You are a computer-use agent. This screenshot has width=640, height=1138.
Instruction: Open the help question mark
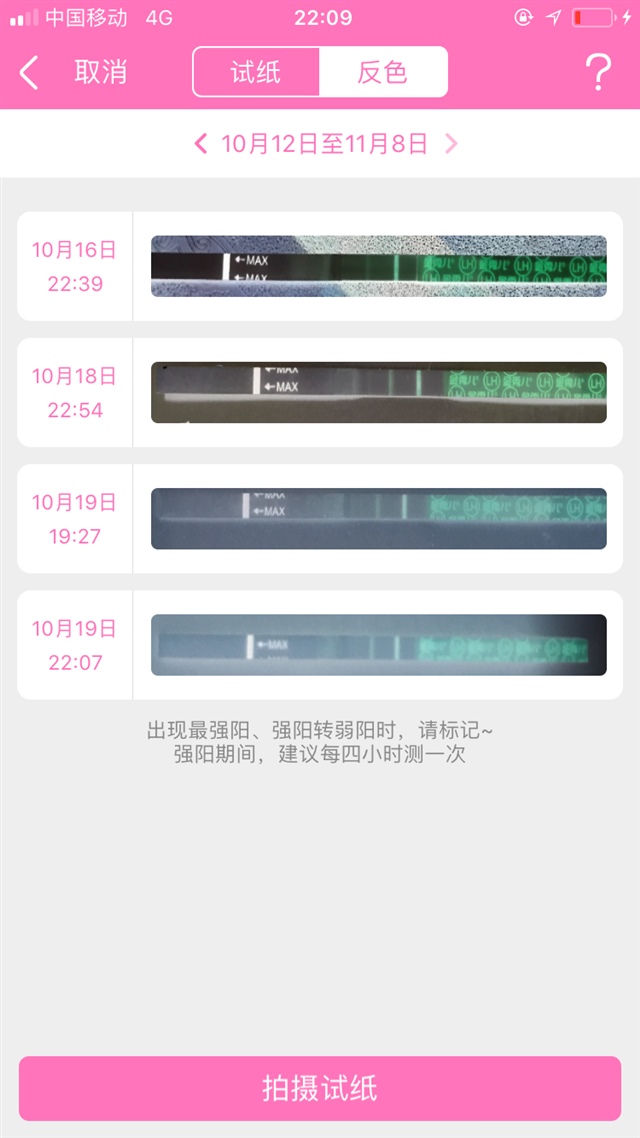(x=597, y=72)
